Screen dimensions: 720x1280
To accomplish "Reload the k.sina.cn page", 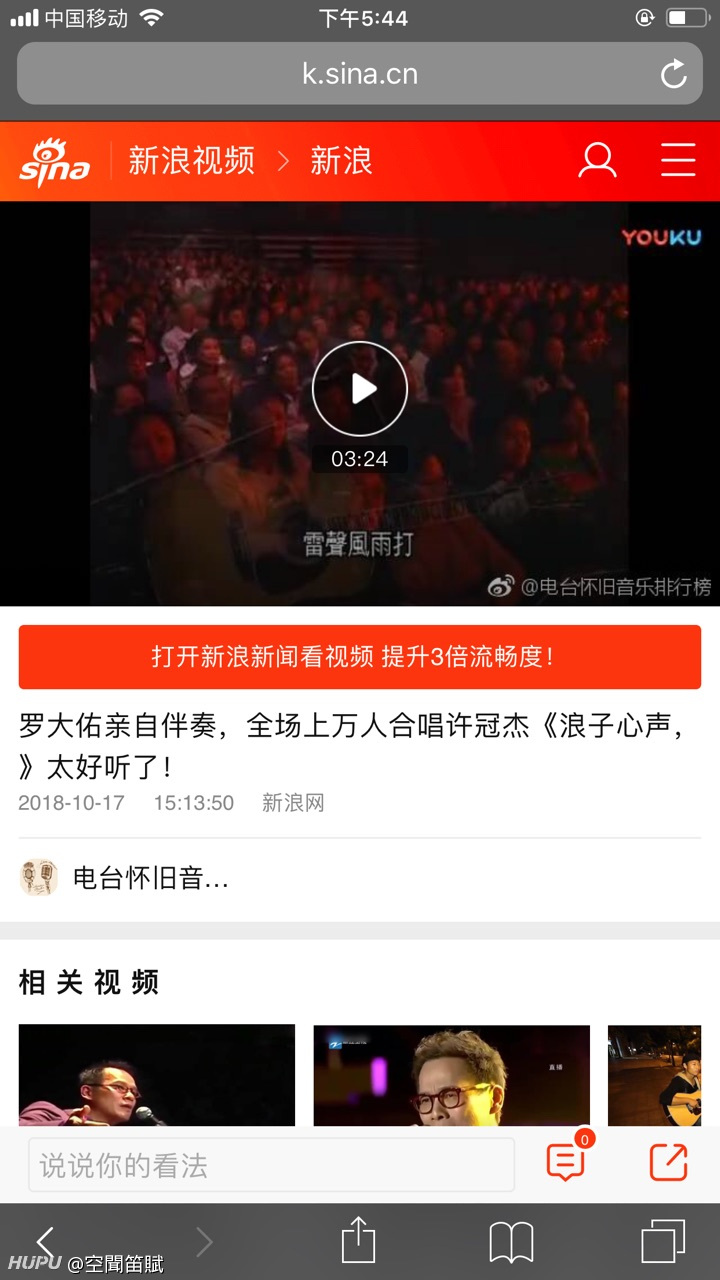I will pos(674,74).
